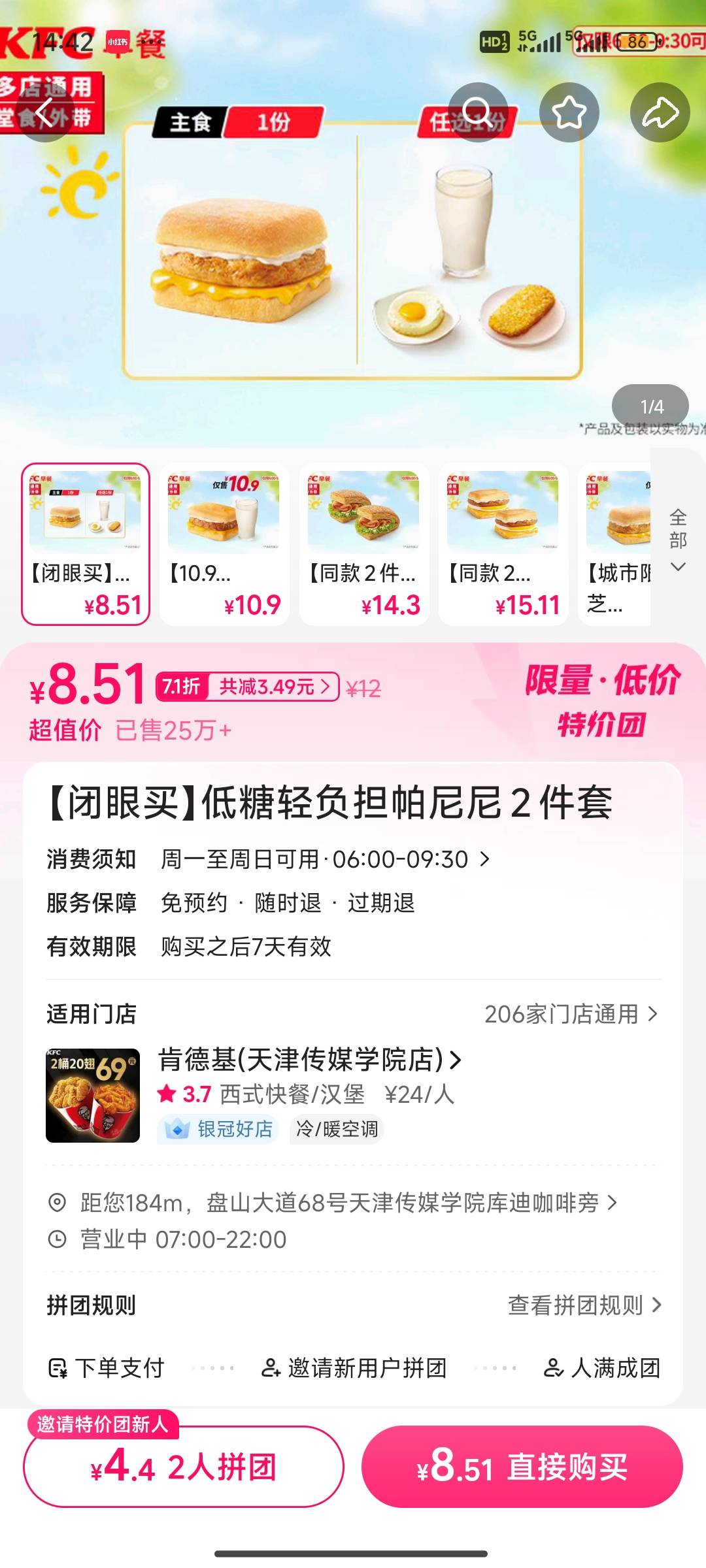Share this KFC deal
This screenshot has width=706, height=1568.
pyautogui.click(x=660, y=112)
